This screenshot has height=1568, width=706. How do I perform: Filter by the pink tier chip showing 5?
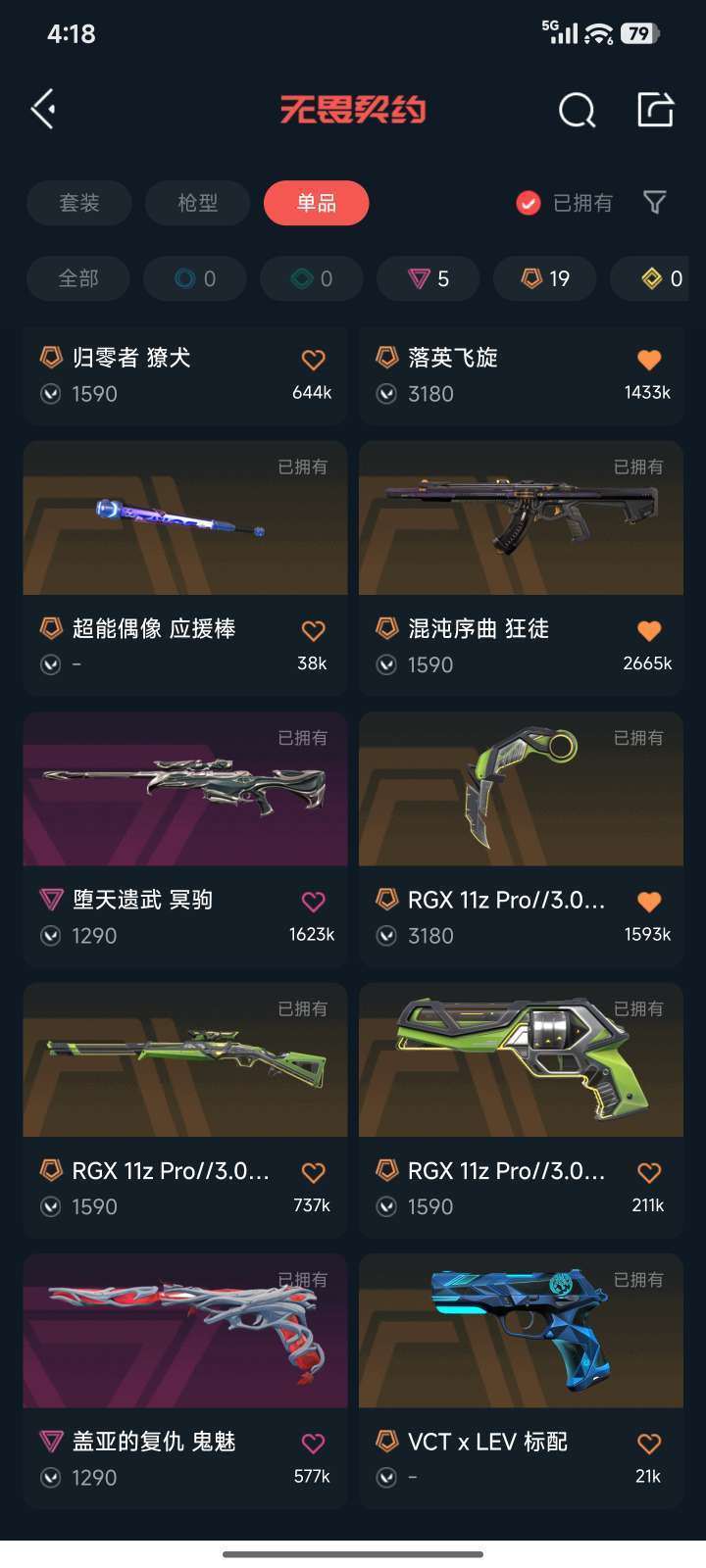(x=429, y=278)
